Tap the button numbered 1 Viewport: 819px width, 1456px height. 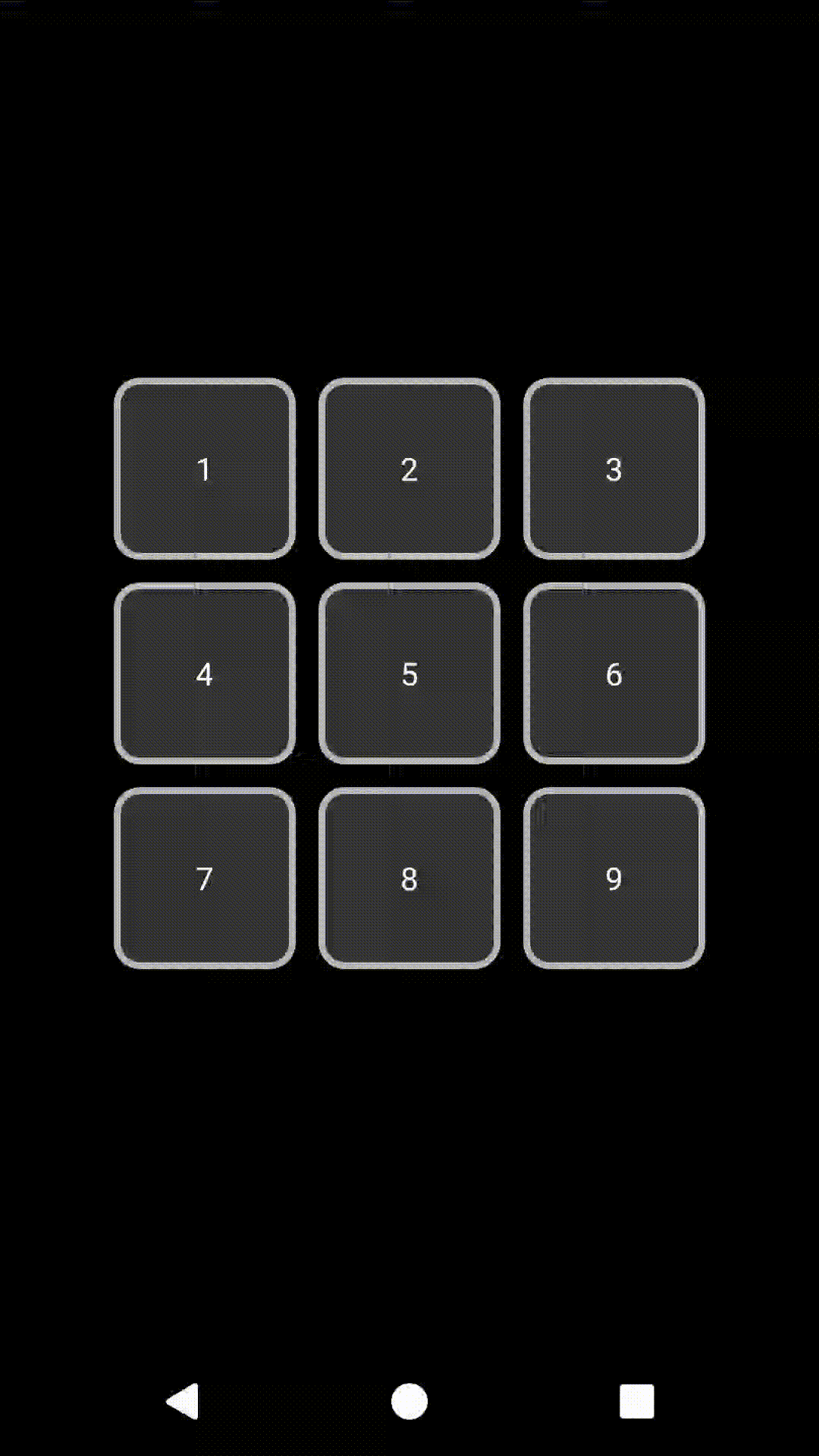point(205,469)
